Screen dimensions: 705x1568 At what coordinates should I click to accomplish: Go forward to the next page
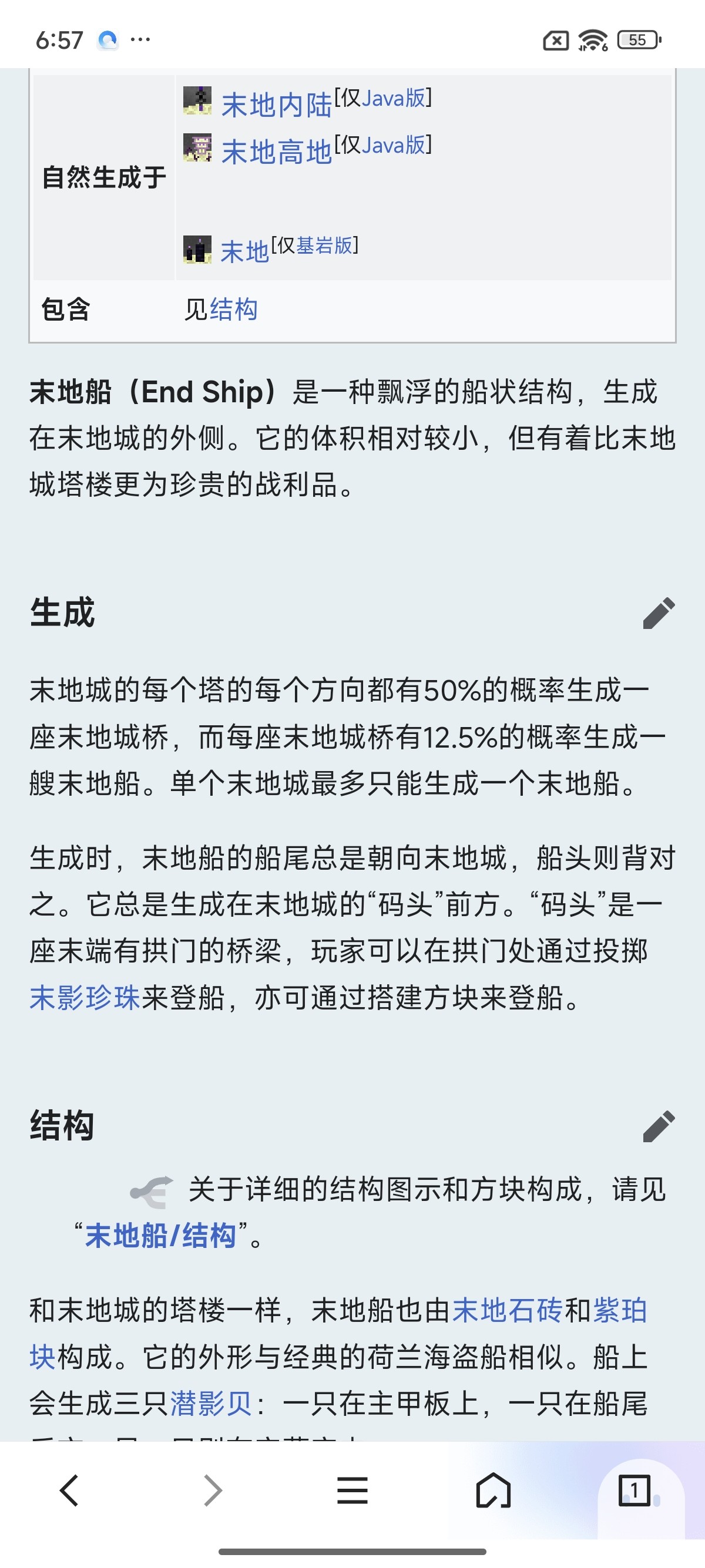[212, 1490]
